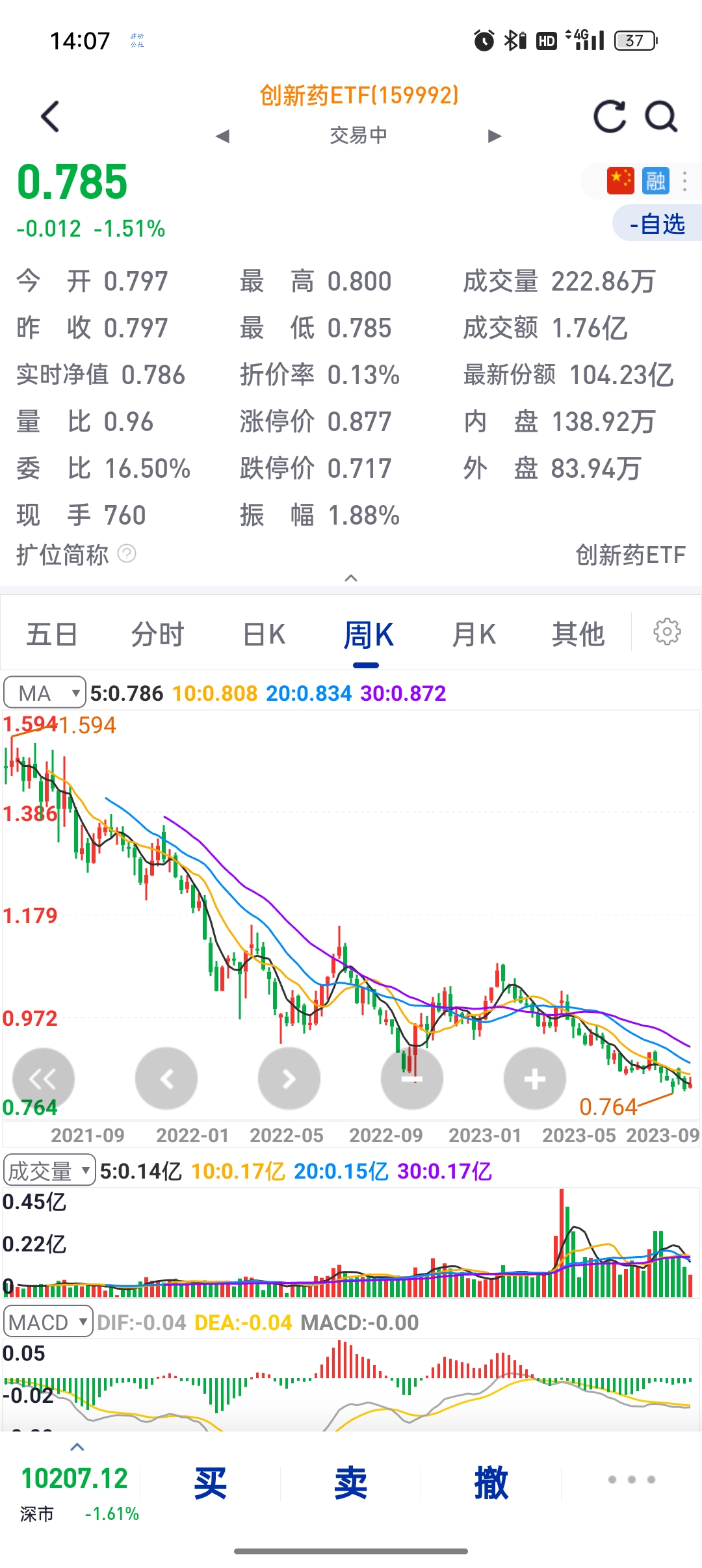Switch to the 月K chart tab

(474, 634)
